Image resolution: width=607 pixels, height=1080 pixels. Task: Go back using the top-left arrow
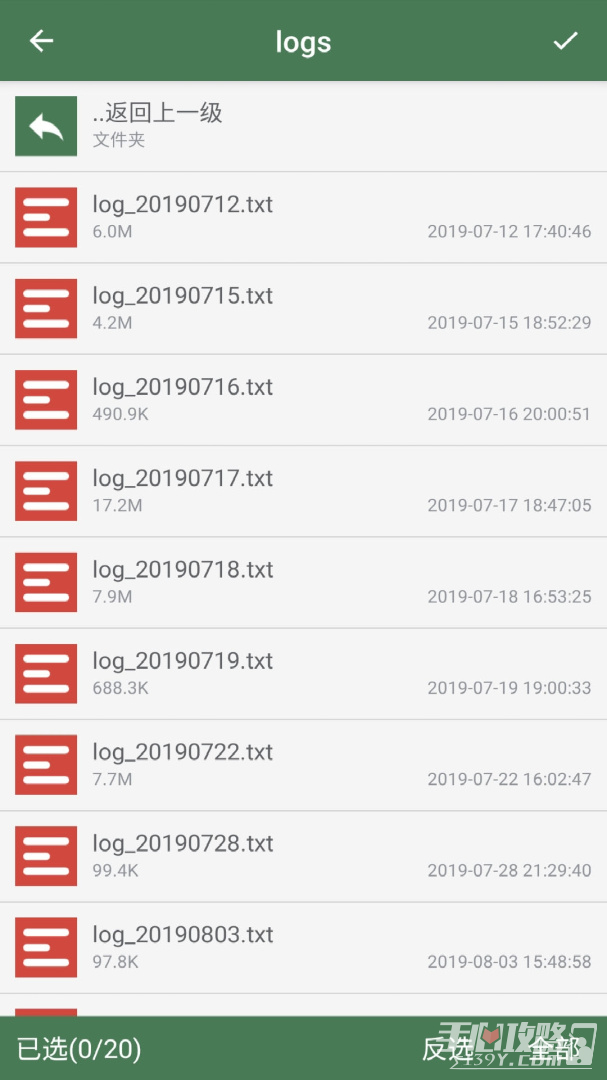tap(41, 41)
